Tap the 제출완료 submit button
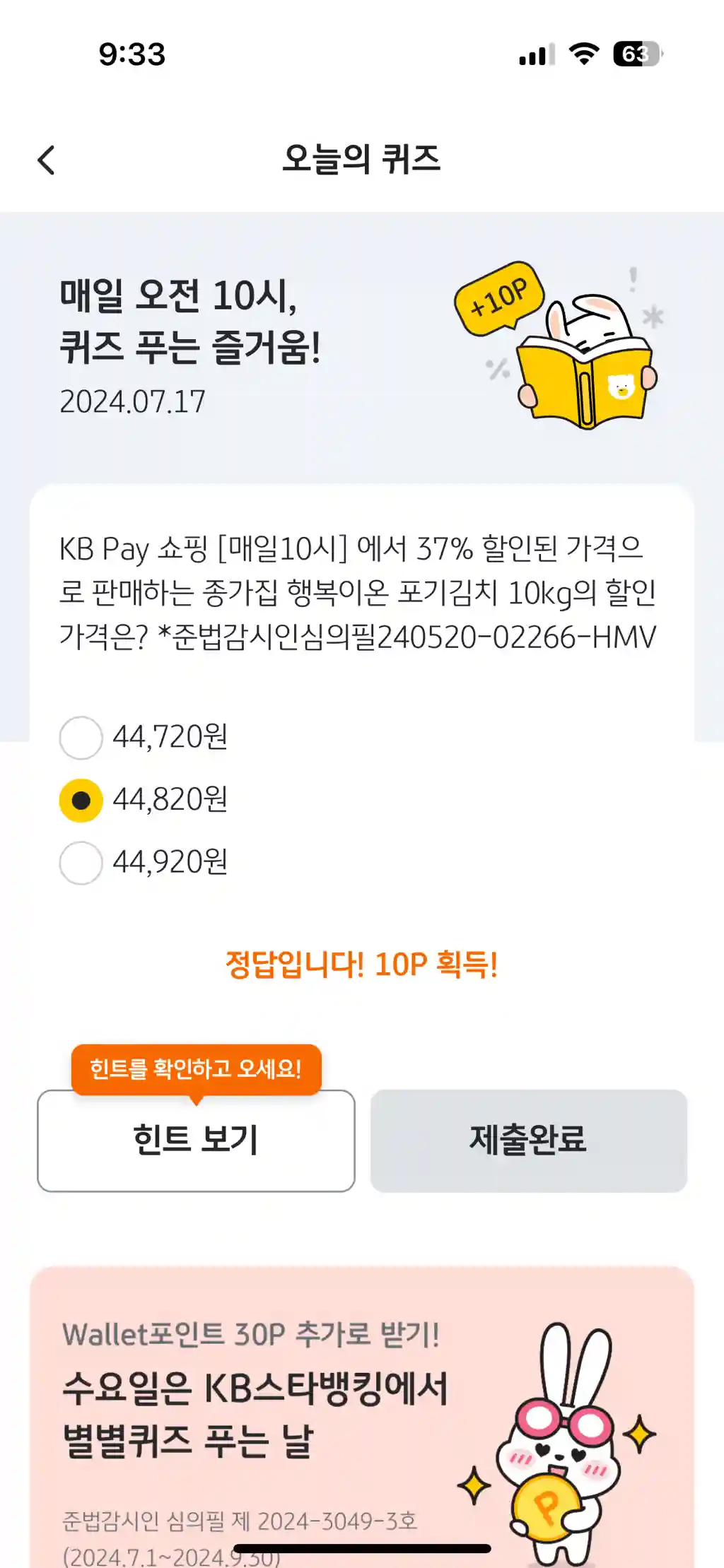Screen dimensions: 724x1568 [x=530, y=1140]
